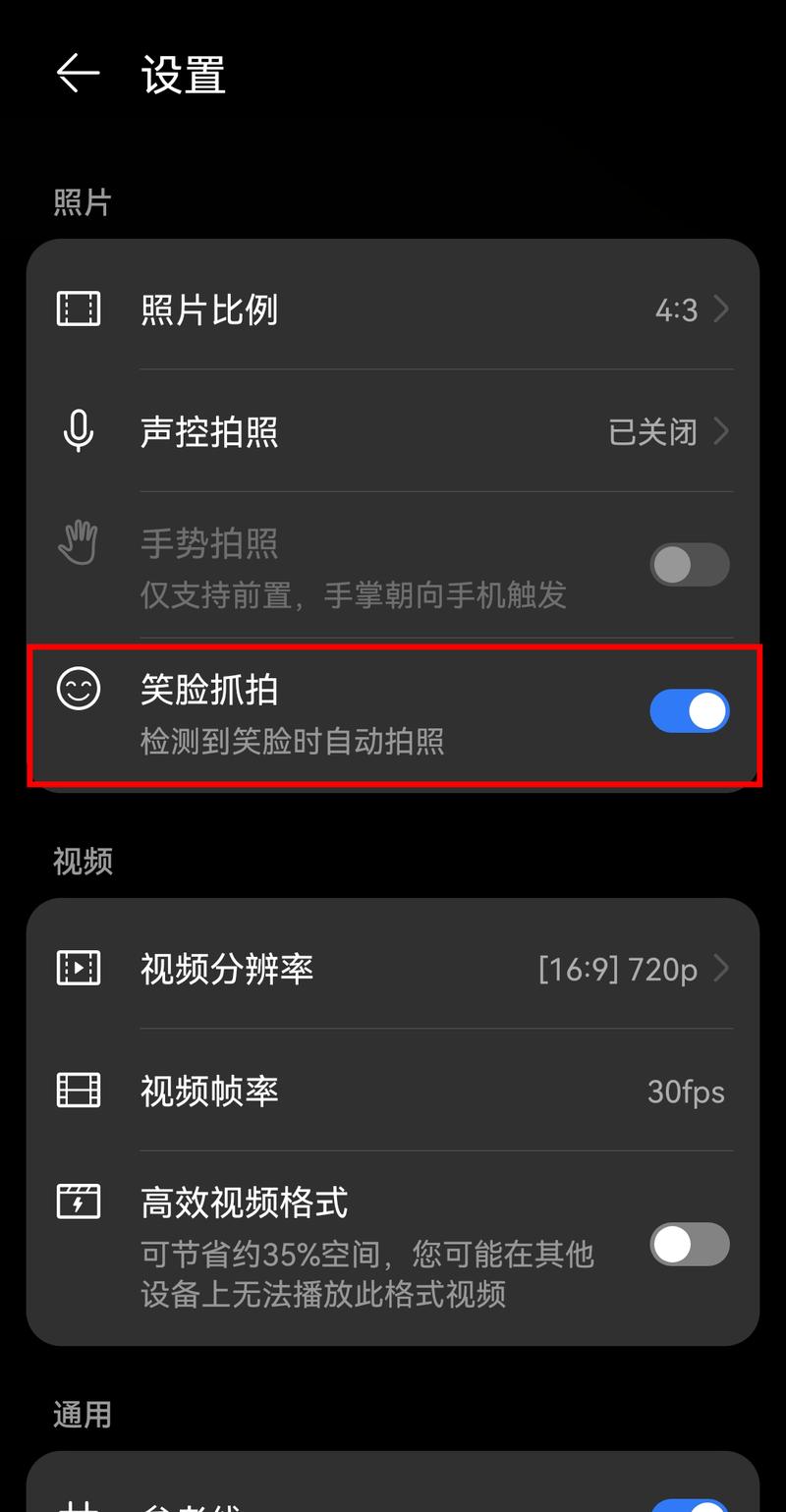Image resolution: width=786 pixels, height=1512 pixels.
Task: Click the smiley face icon for smile capture
Action: coord(78,690)
